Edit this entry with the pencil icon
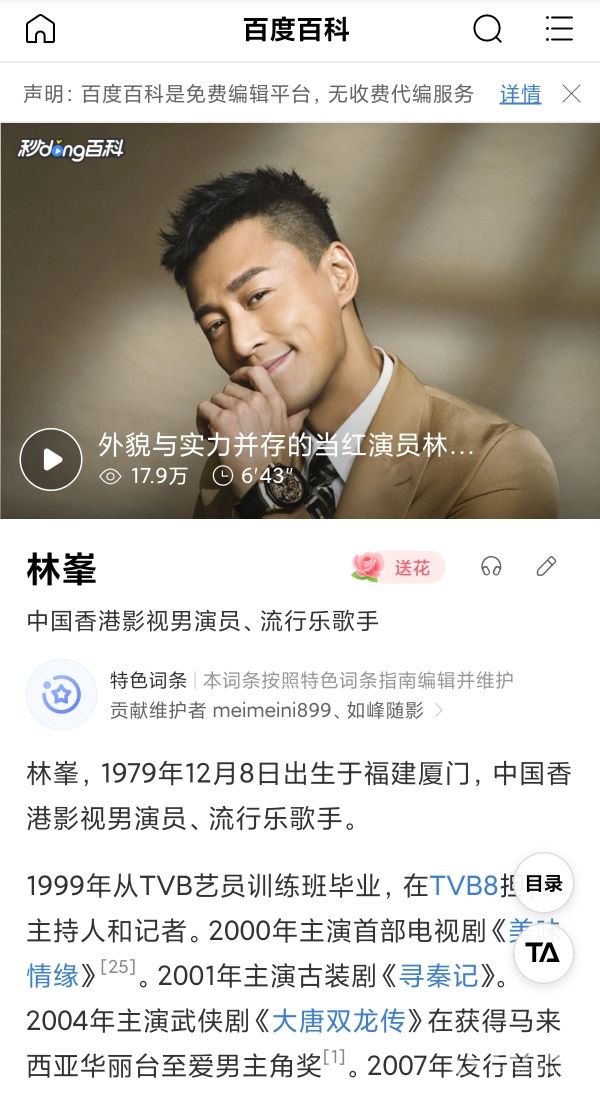The width and height of the screenshot is (600, 1096). coord(546,566)
